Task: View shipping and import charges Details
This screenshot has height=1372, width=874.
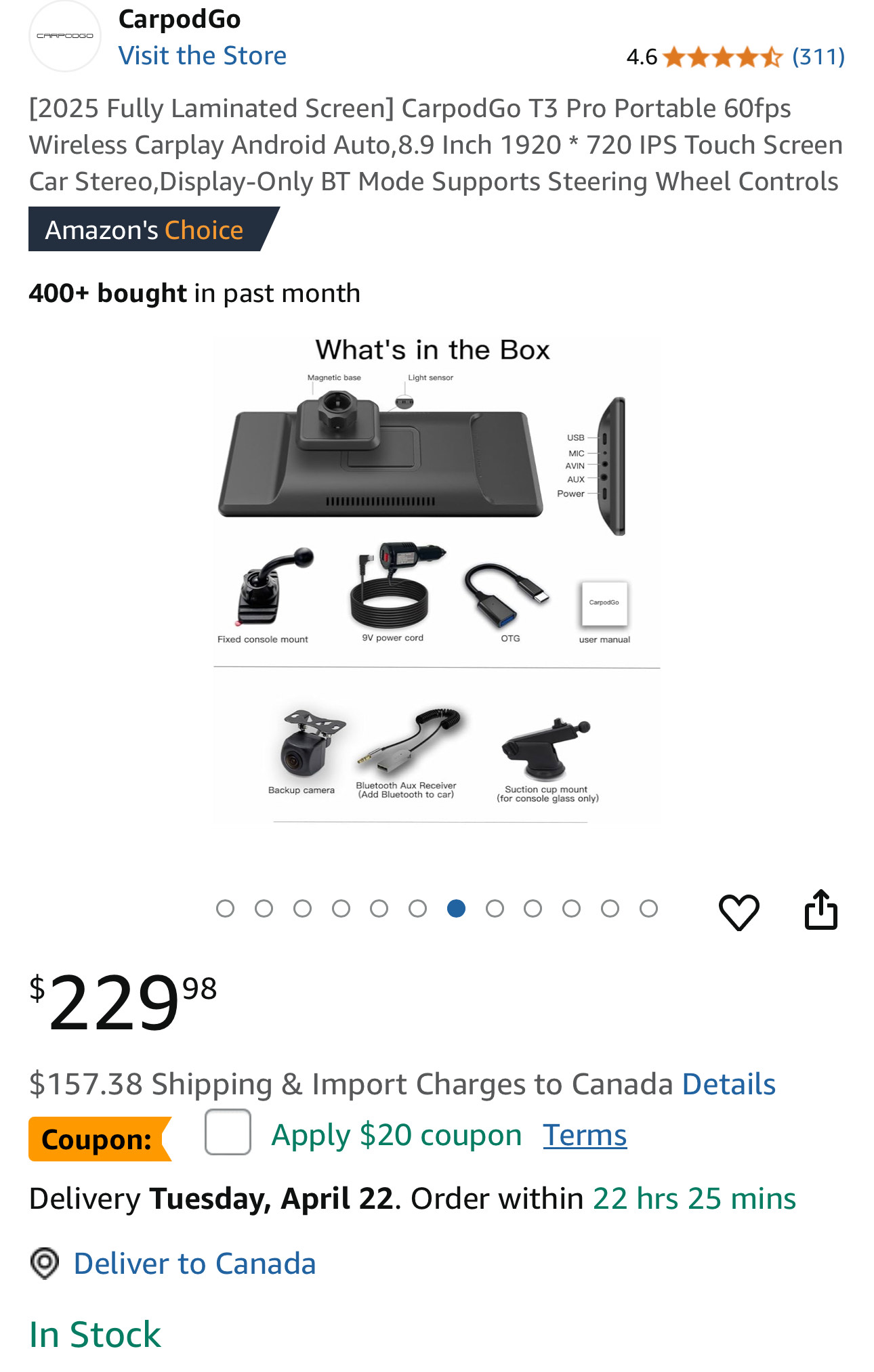Action: 728,1084
